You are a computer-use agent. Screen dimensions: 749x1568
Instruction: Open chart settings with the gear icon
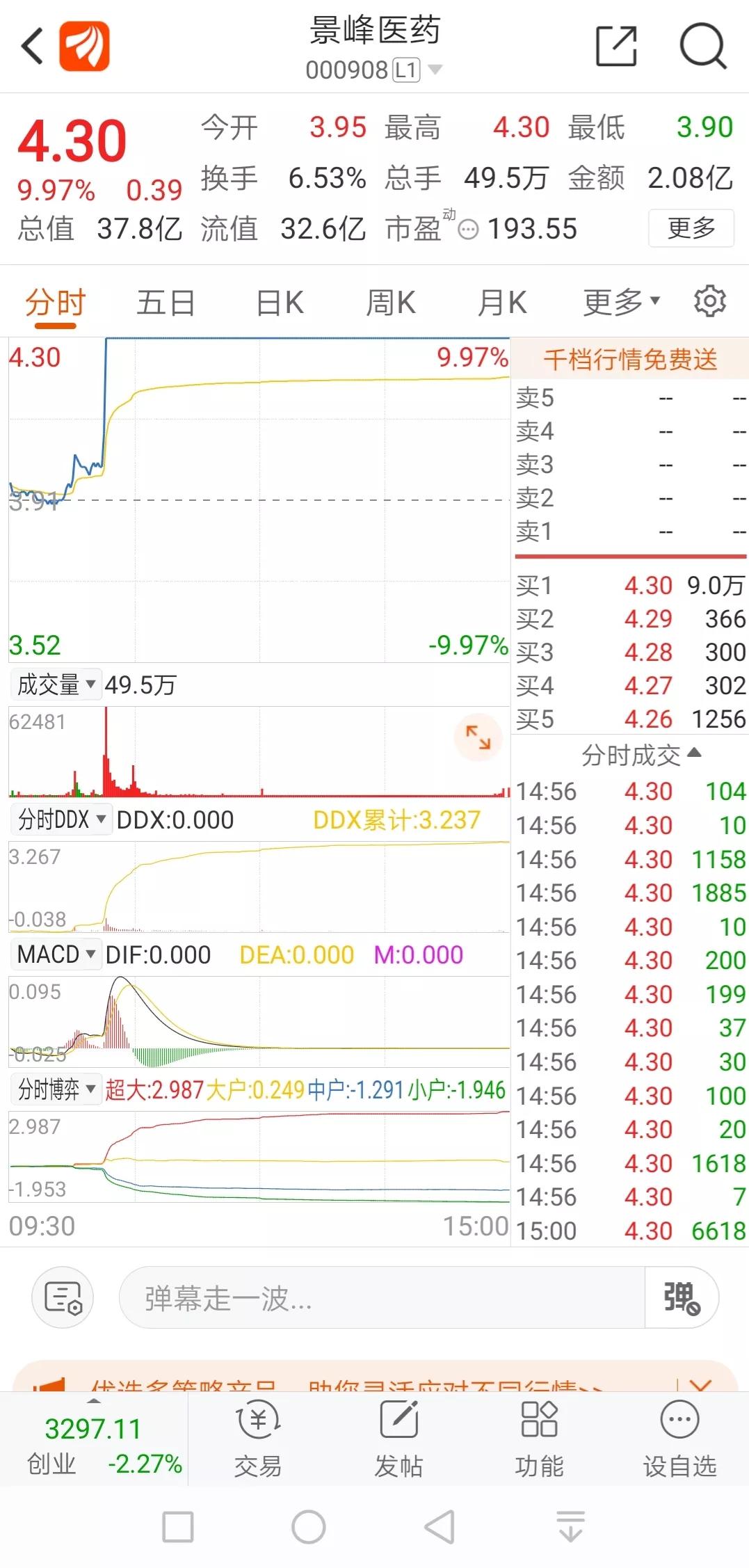[x=709, y=302]
